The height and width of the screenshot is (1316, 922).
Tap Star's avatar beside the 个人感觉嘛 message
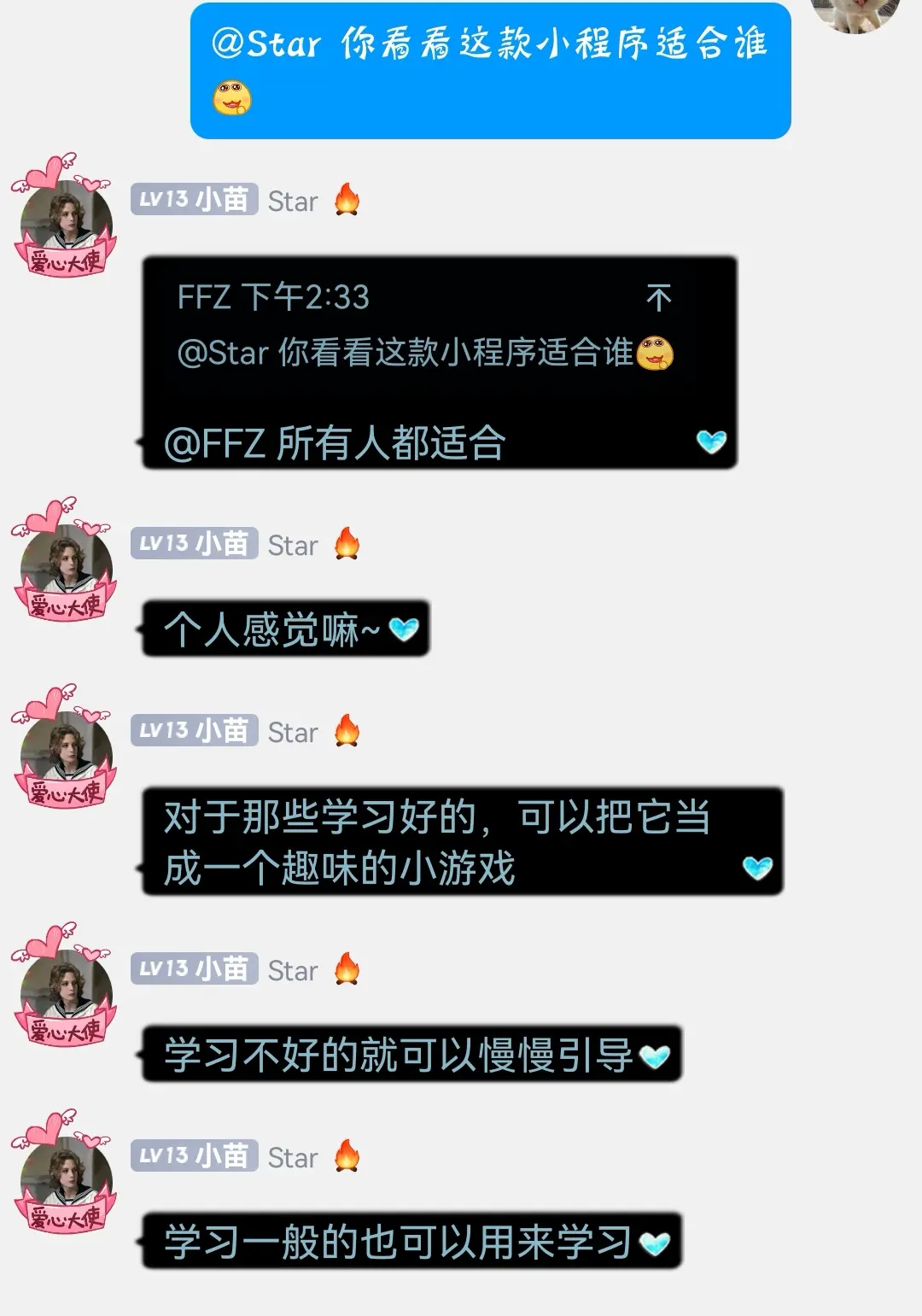66,564
